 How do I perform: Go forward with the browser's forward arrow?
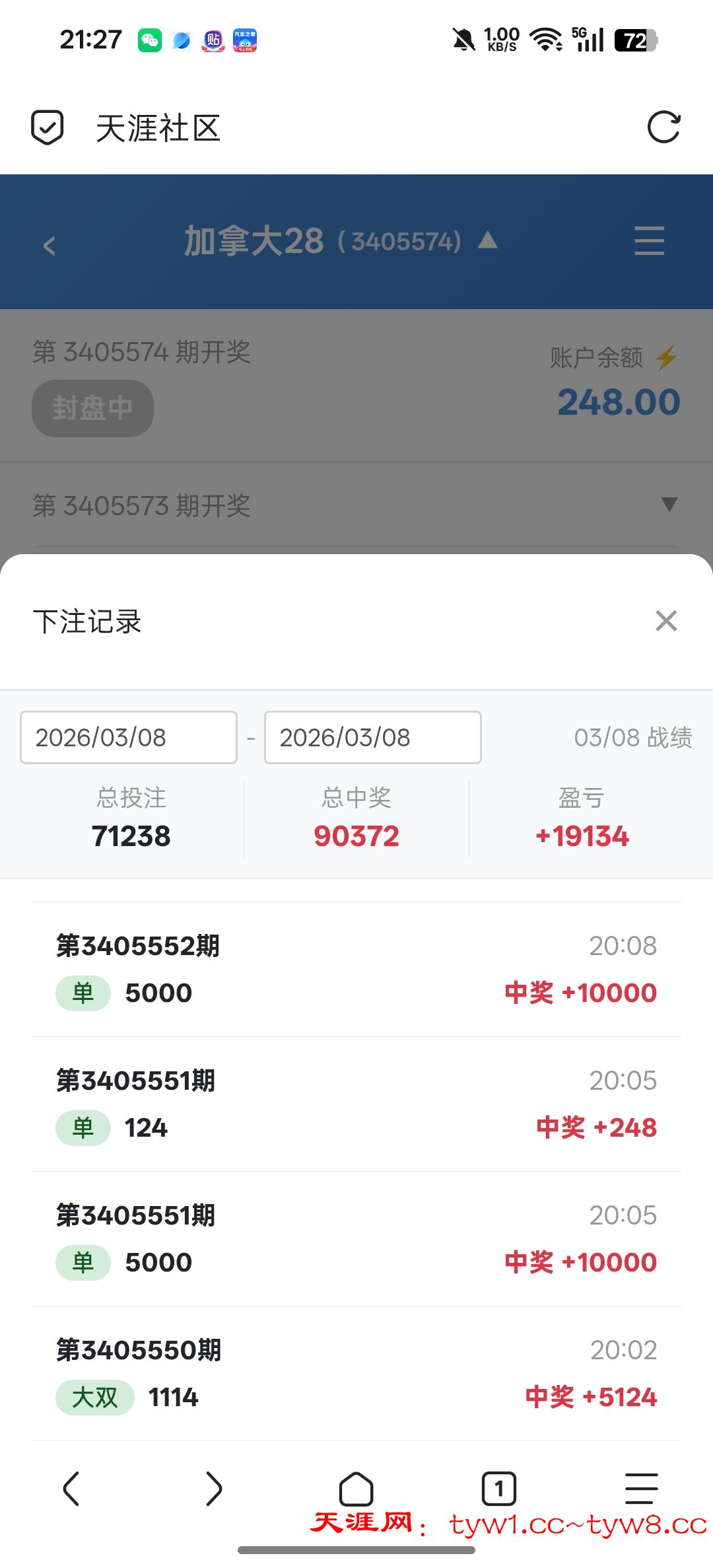click(x=214, y=1489)
